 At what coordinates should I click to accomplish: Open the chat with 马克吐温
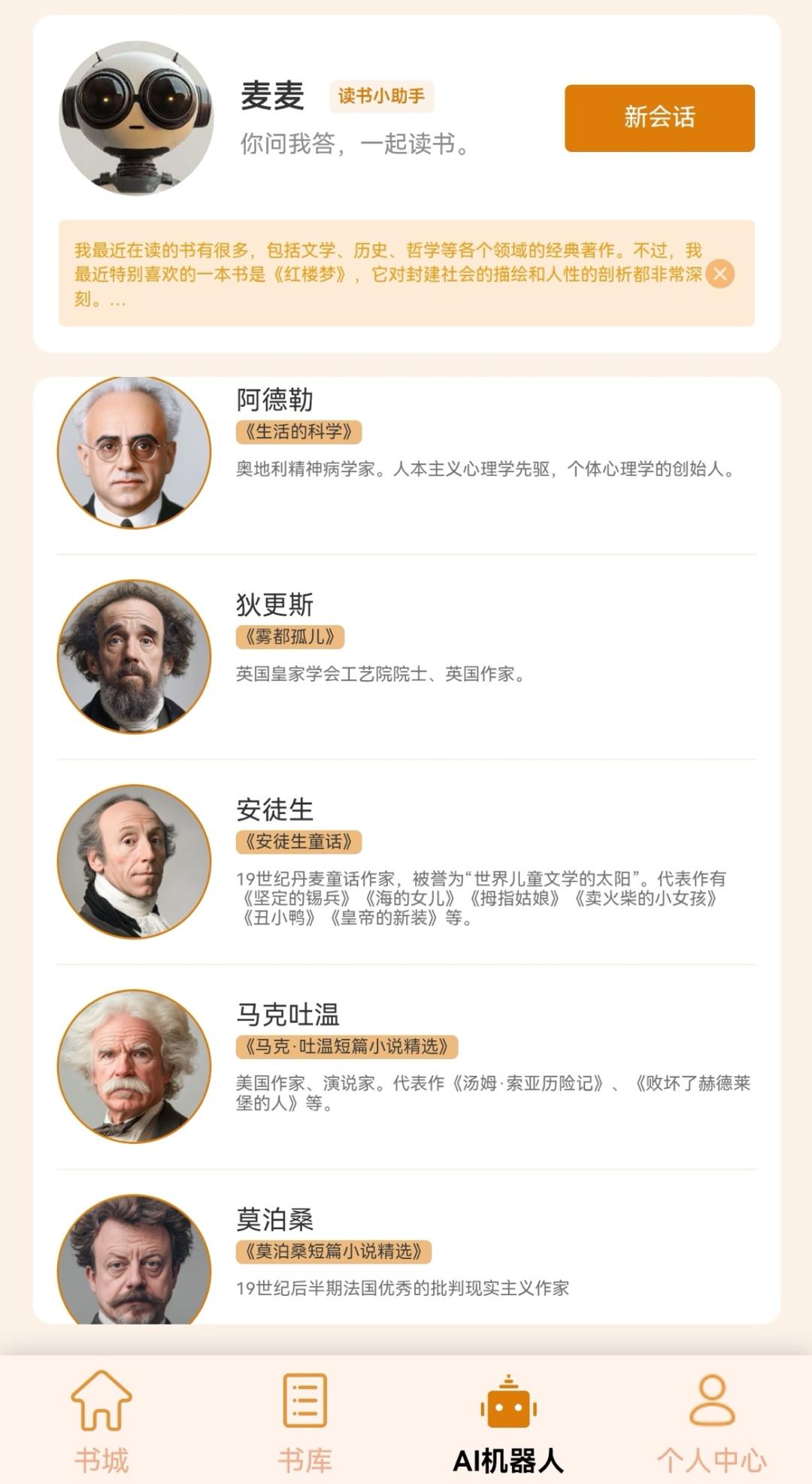pos(406,1066)
